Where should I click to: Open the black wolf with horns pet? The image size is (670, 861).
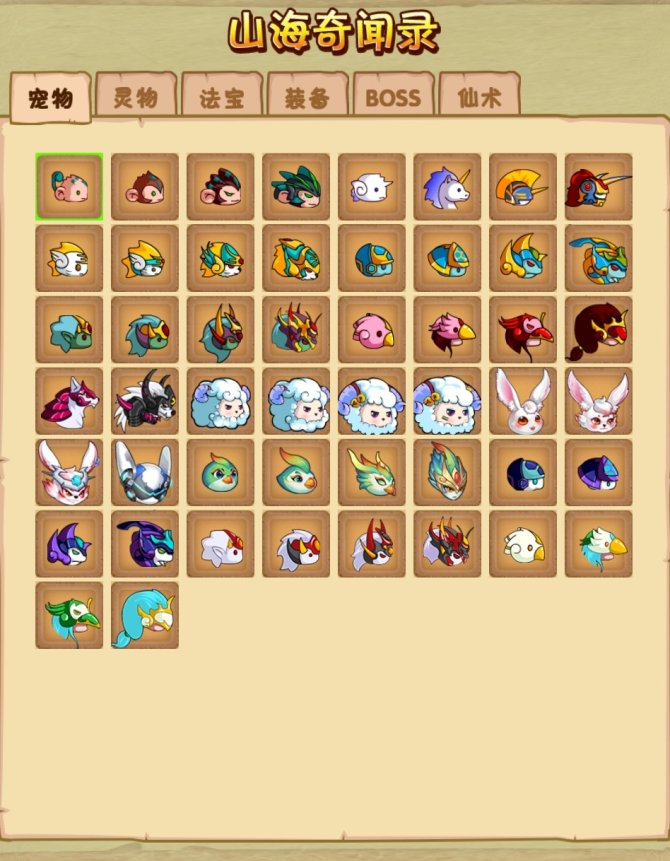145,401
